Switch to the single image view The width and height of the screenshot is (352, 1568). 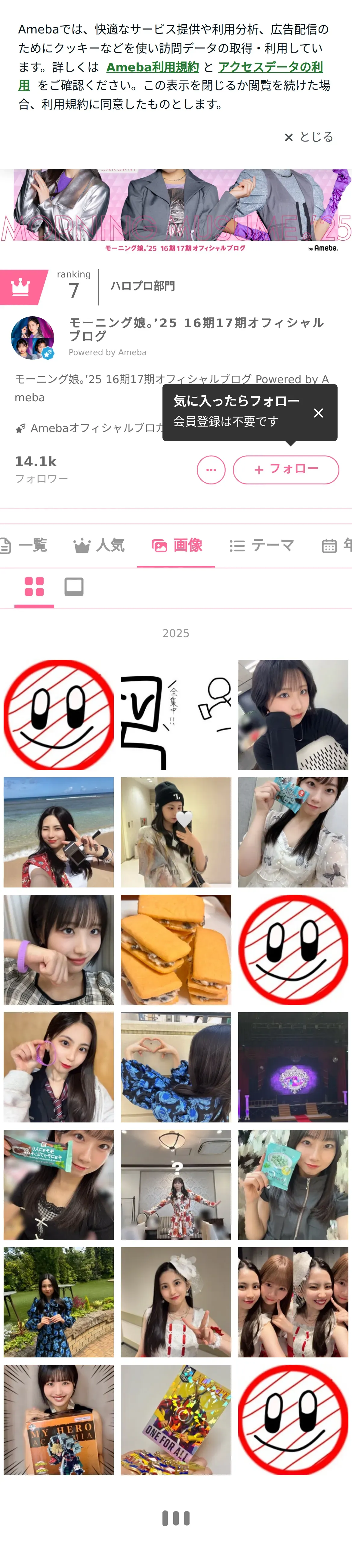pos(74,587)
